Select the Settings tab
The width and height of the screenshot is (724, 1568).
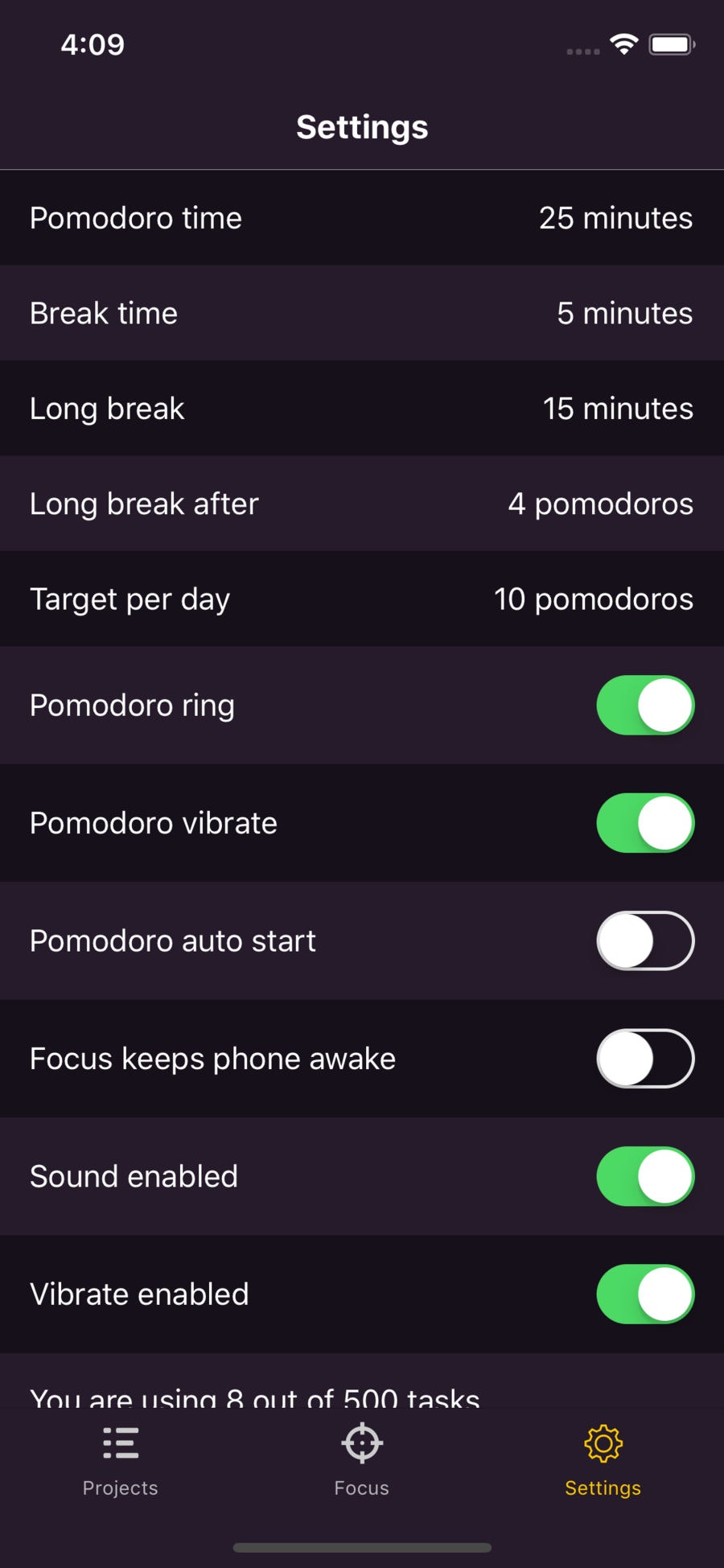[603, 1460]
